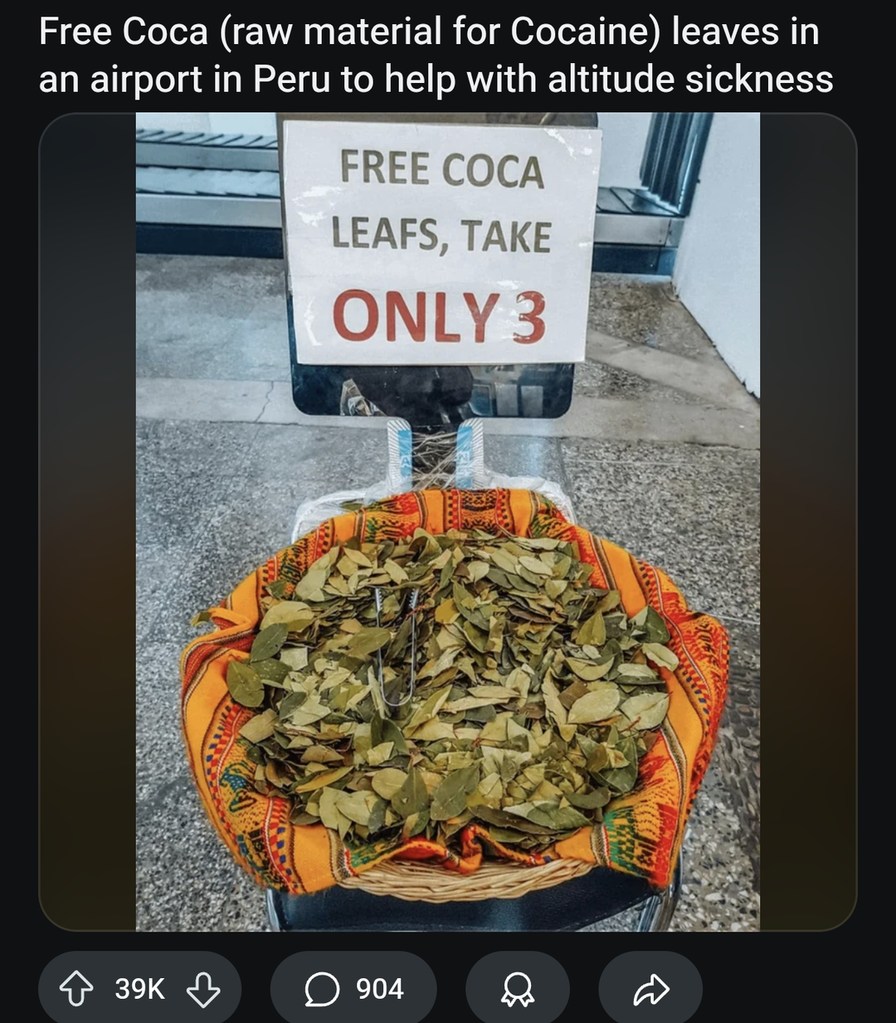Upvote the coca leaves post
Screen dimensions: 896x1023
pyautogui.click(x=74, y=990)
